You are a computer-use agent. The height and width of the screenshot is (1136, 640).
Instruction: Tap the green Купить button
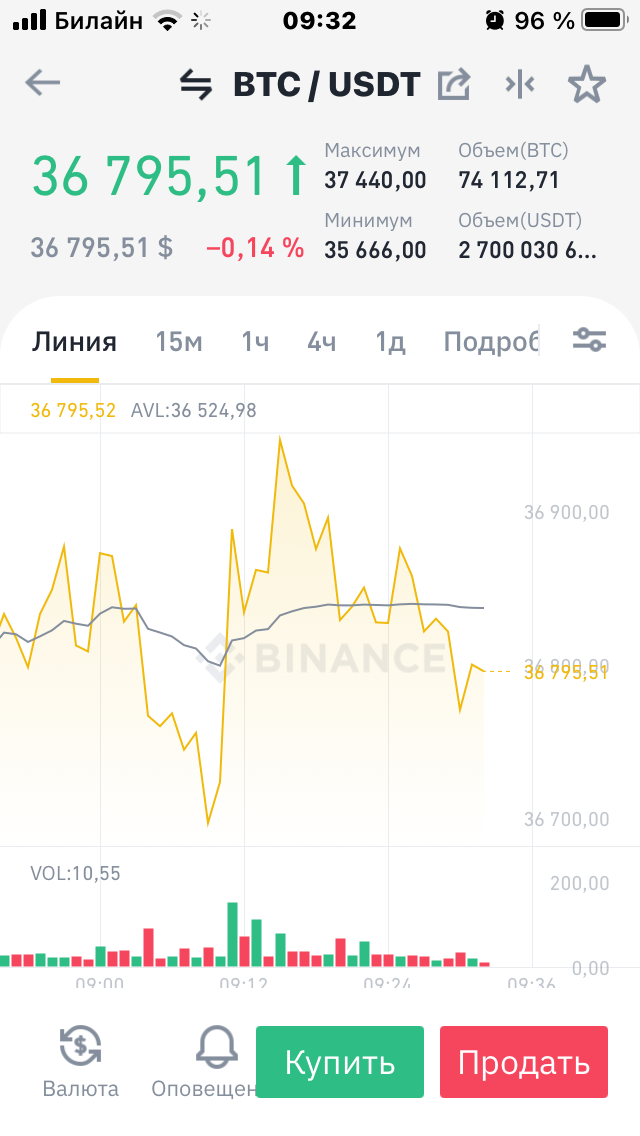(340, 1062)
